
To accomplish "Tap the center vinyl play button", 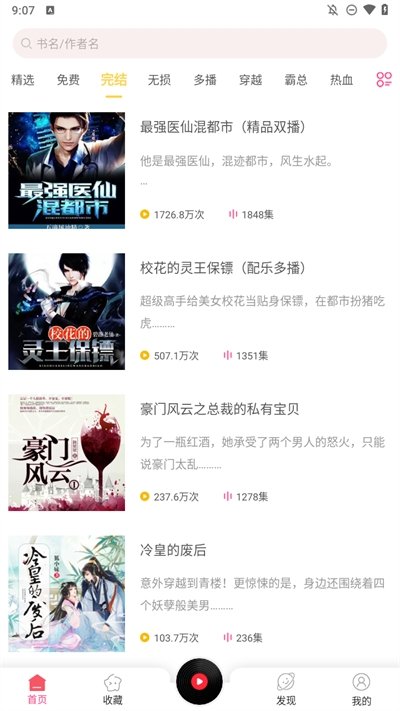I will tap(200, 681).
